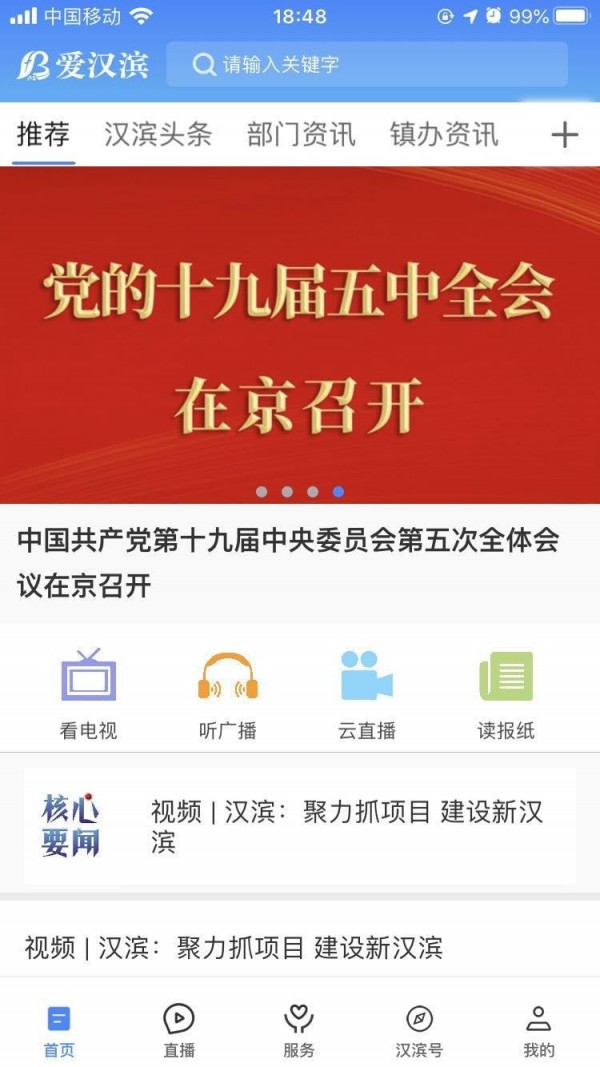600x1067 pixels.
Task: Launch 听广播 radio
Action: (228, 694)
